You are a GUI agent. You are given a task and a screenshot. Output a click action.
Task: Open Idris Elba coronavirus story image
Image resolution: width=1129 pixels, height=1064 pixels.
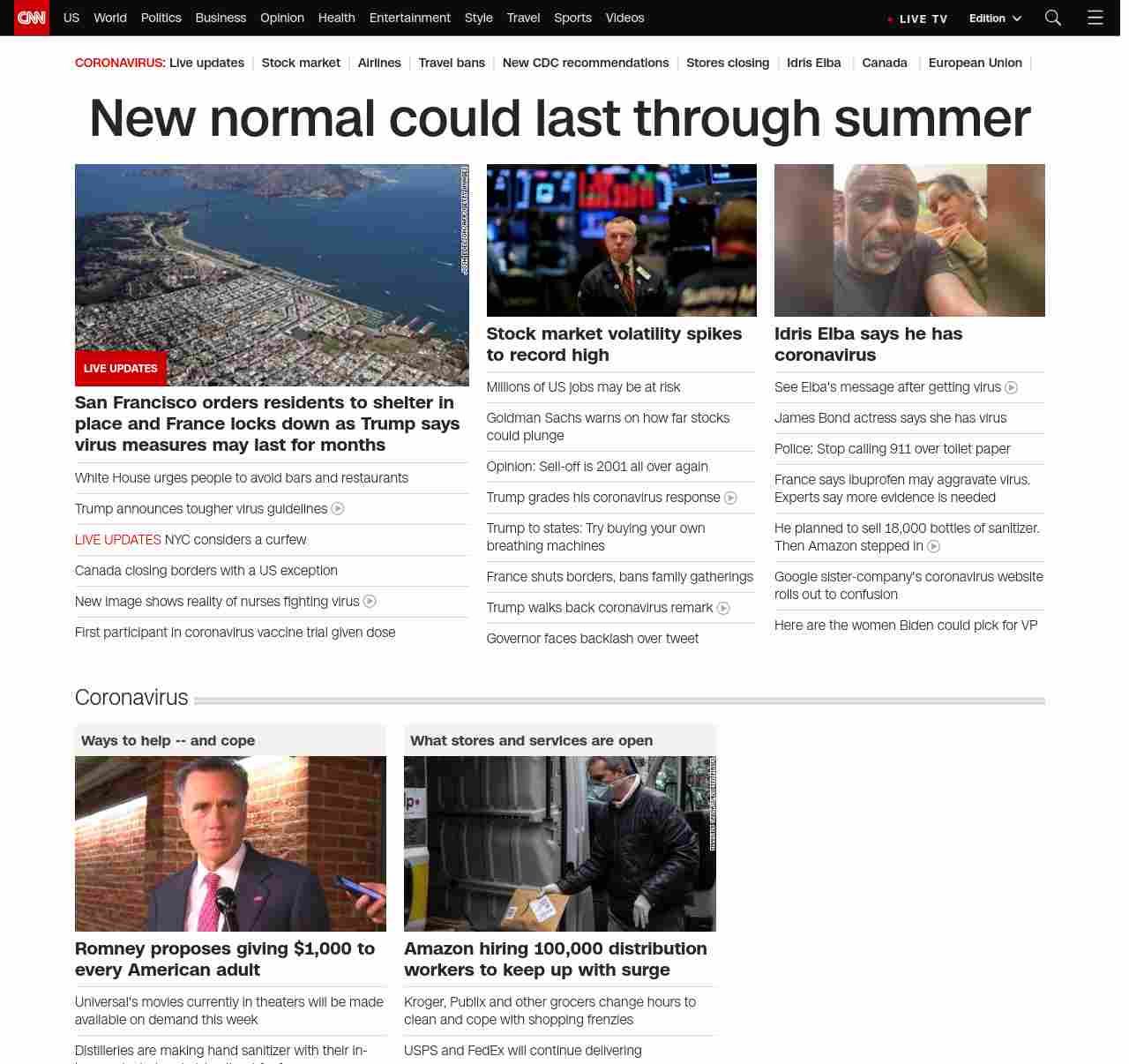point(909,240)
